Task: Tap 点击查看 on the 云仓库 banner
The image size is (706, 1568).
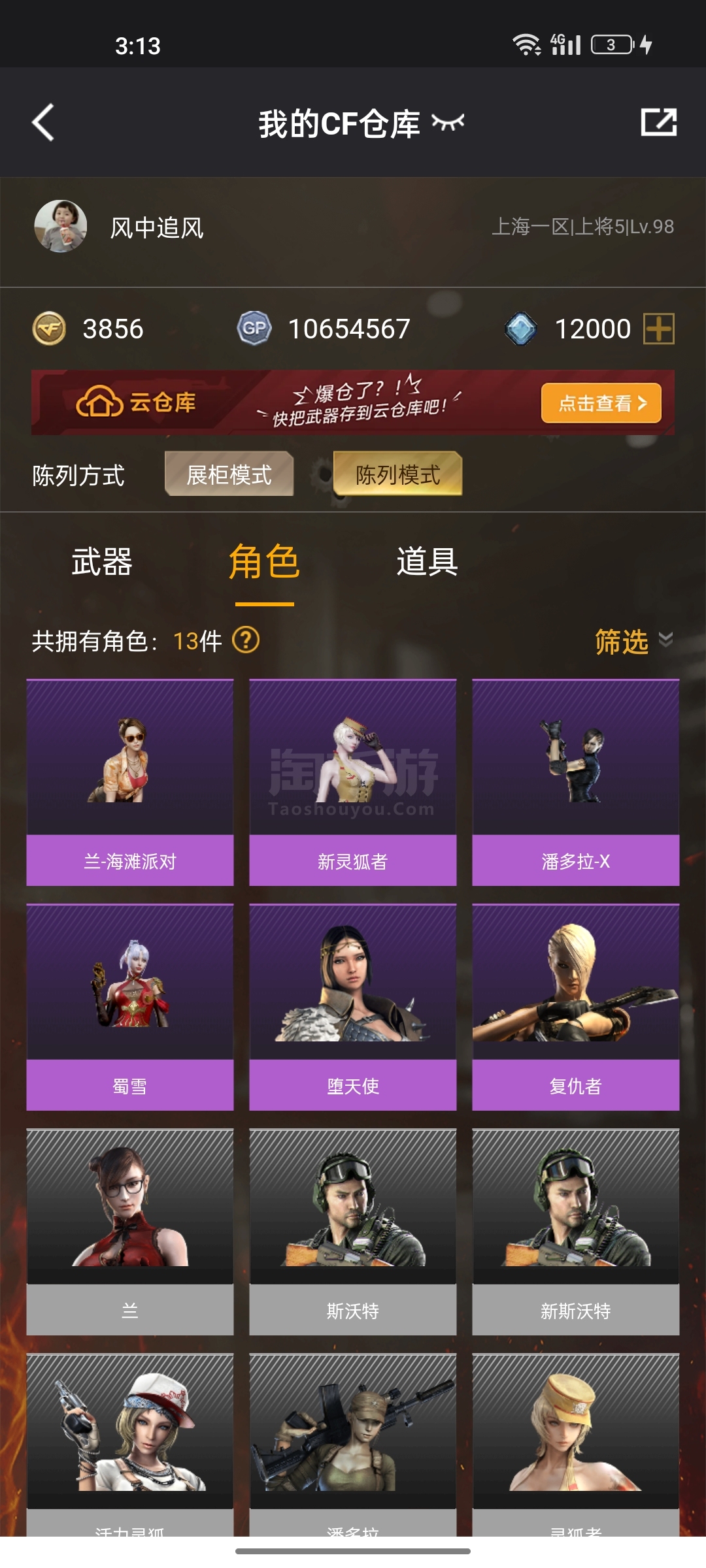Action: (601, 403)
